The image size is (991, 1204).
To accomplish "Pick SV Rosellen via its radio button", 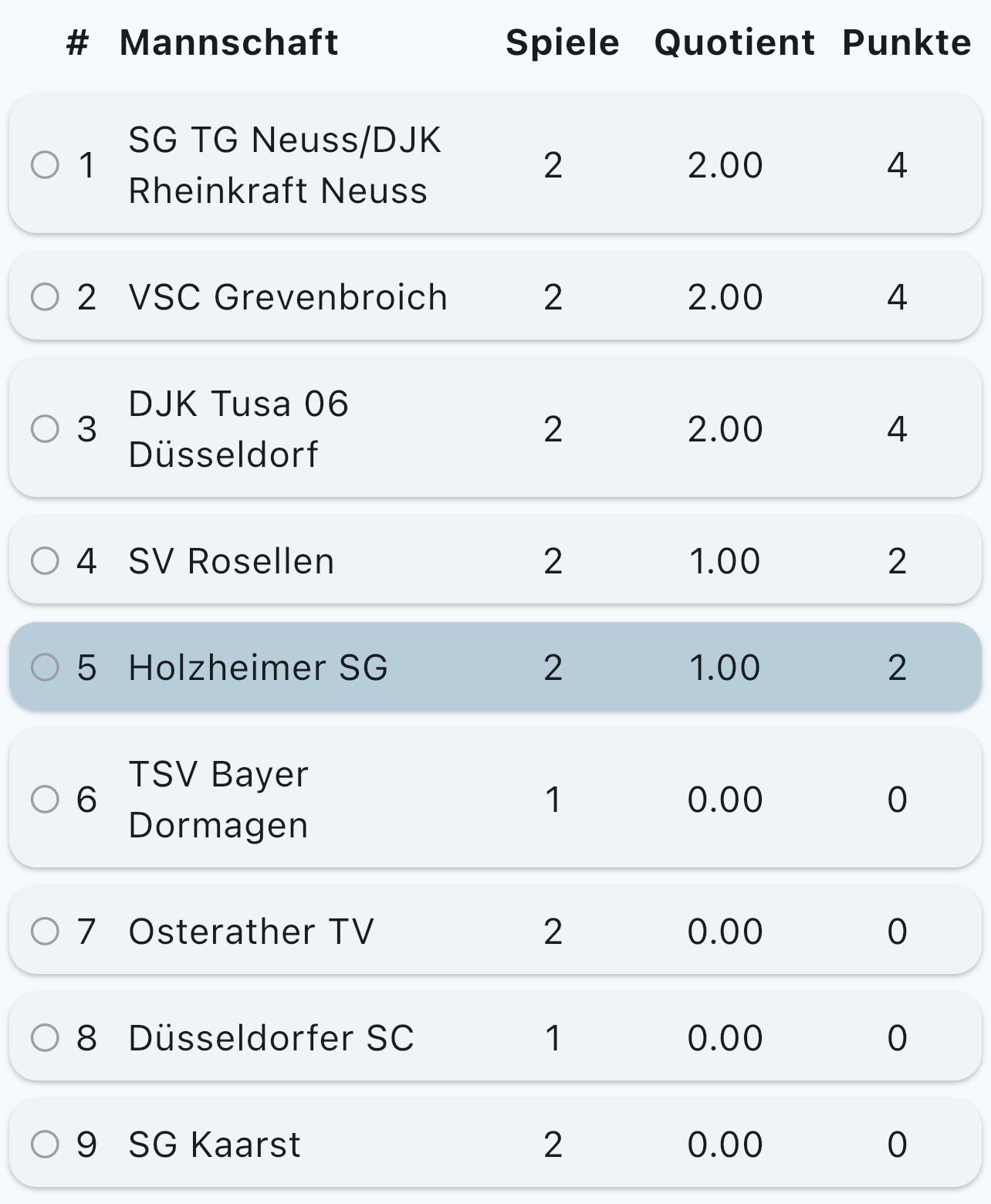I will 45,560.
